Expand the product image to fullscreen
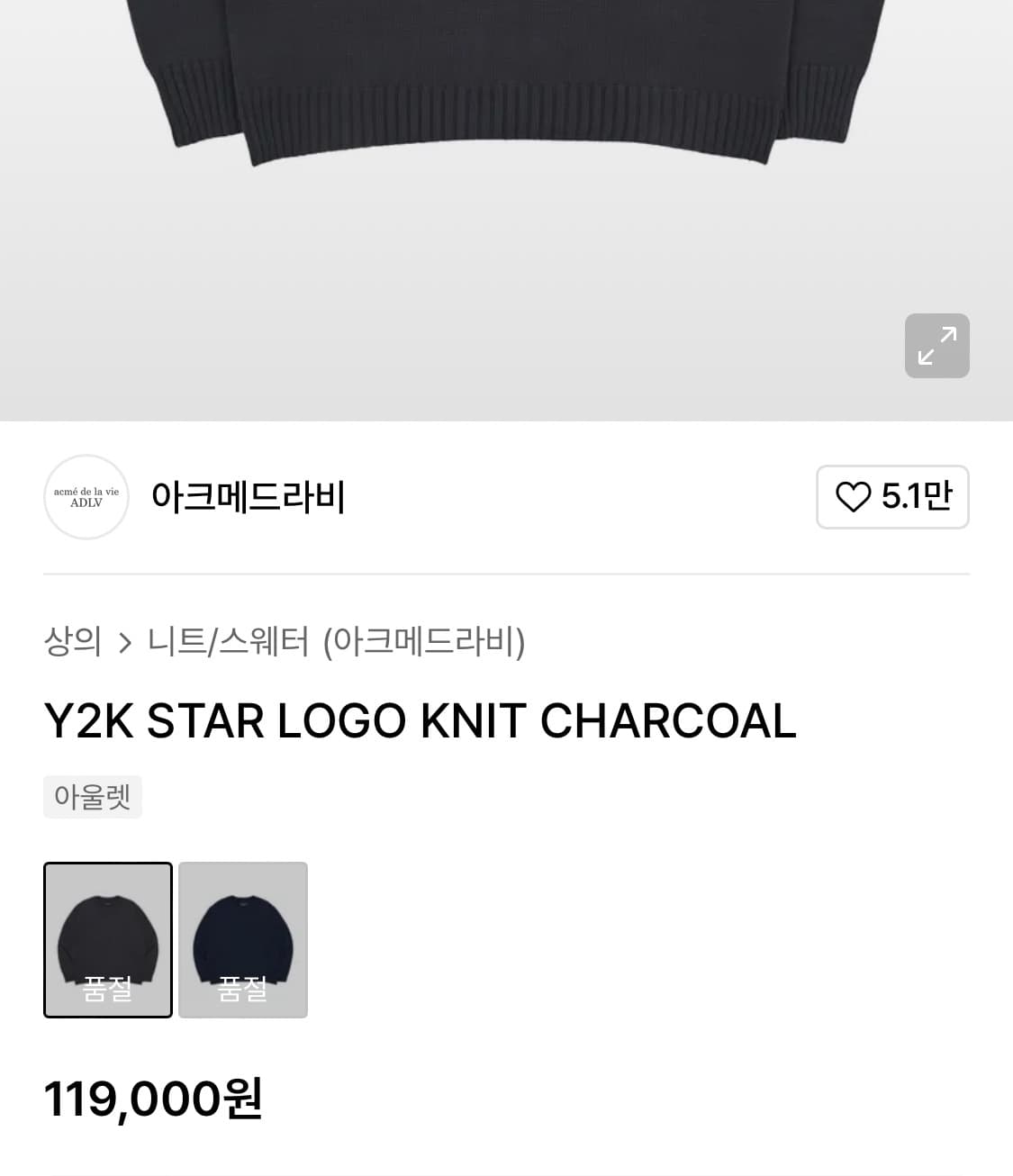Image resolution: width=1013 pixels, height=1176 pixels. coord(936,346)
